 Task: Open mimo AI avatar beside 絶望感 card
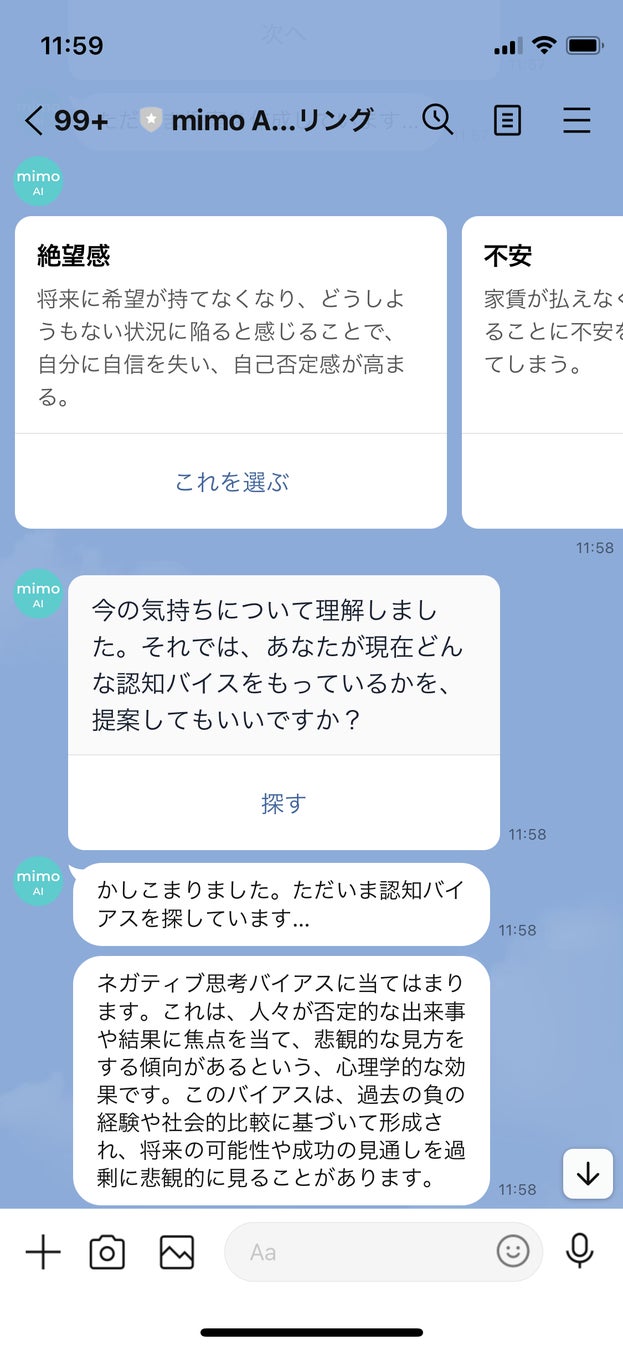(x=38, y=182)
